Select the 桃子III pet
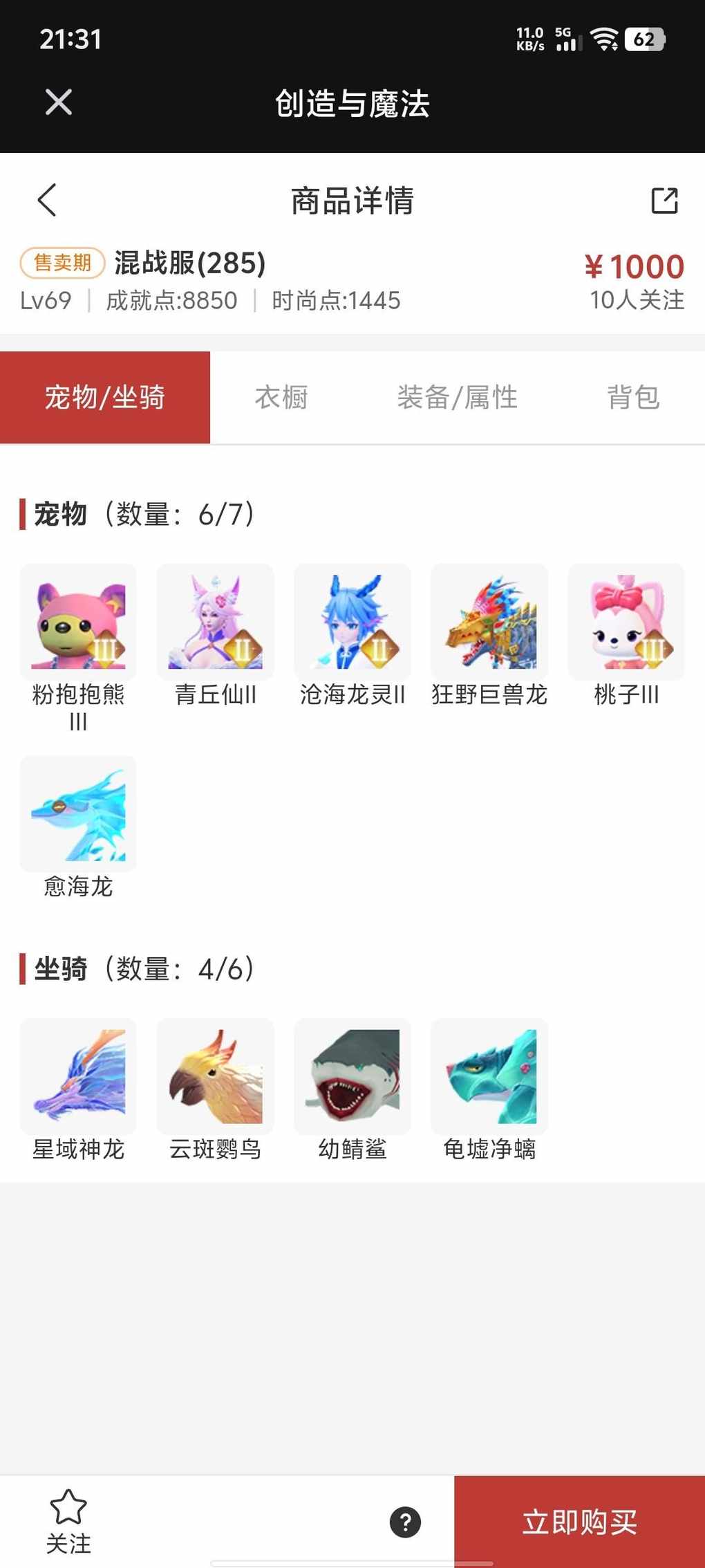The height and width of the screenshot is (1568, 705). [626, 622]
